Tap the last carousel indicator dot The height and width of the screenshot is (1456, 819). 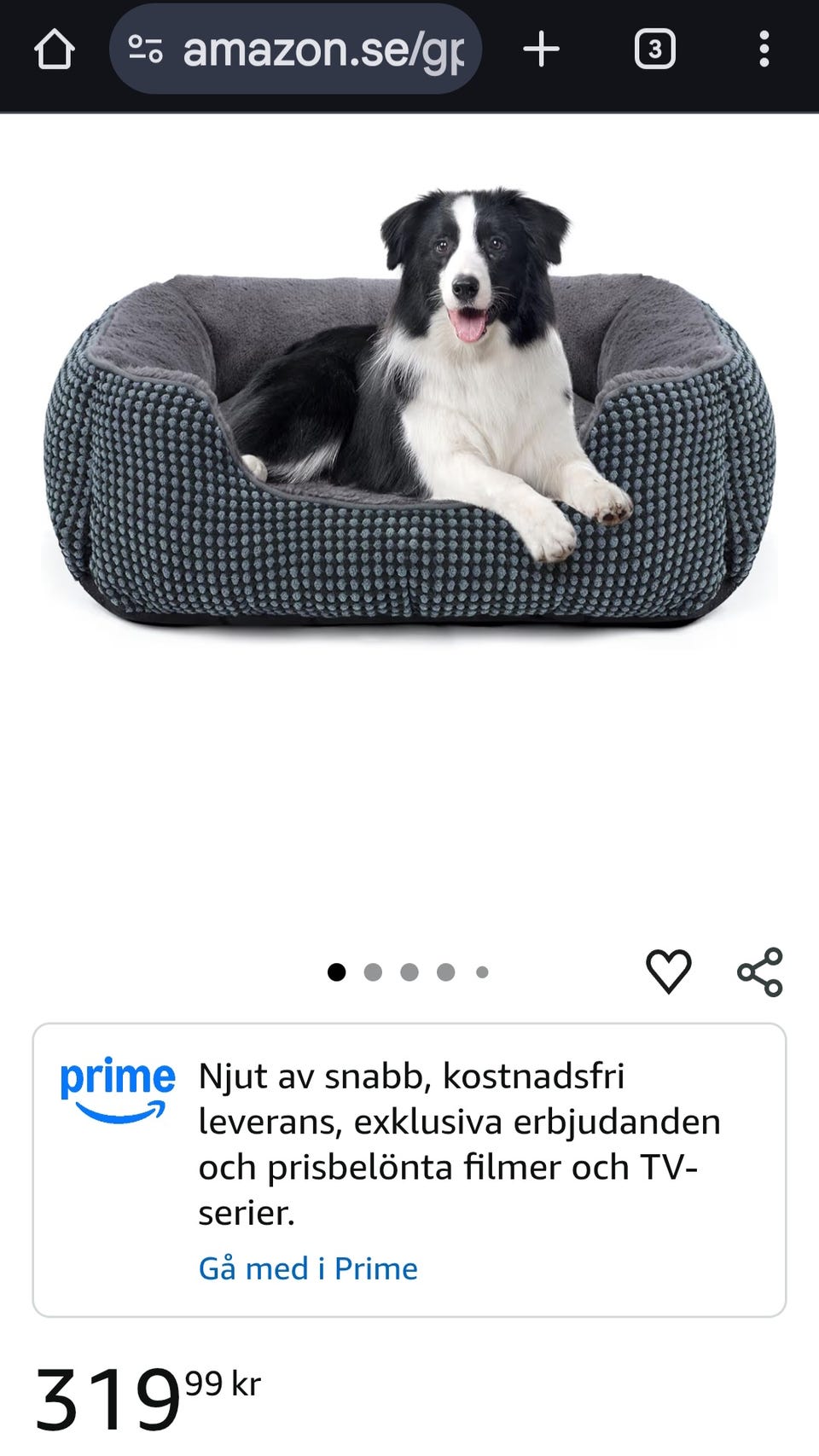(x=480, y=971)
